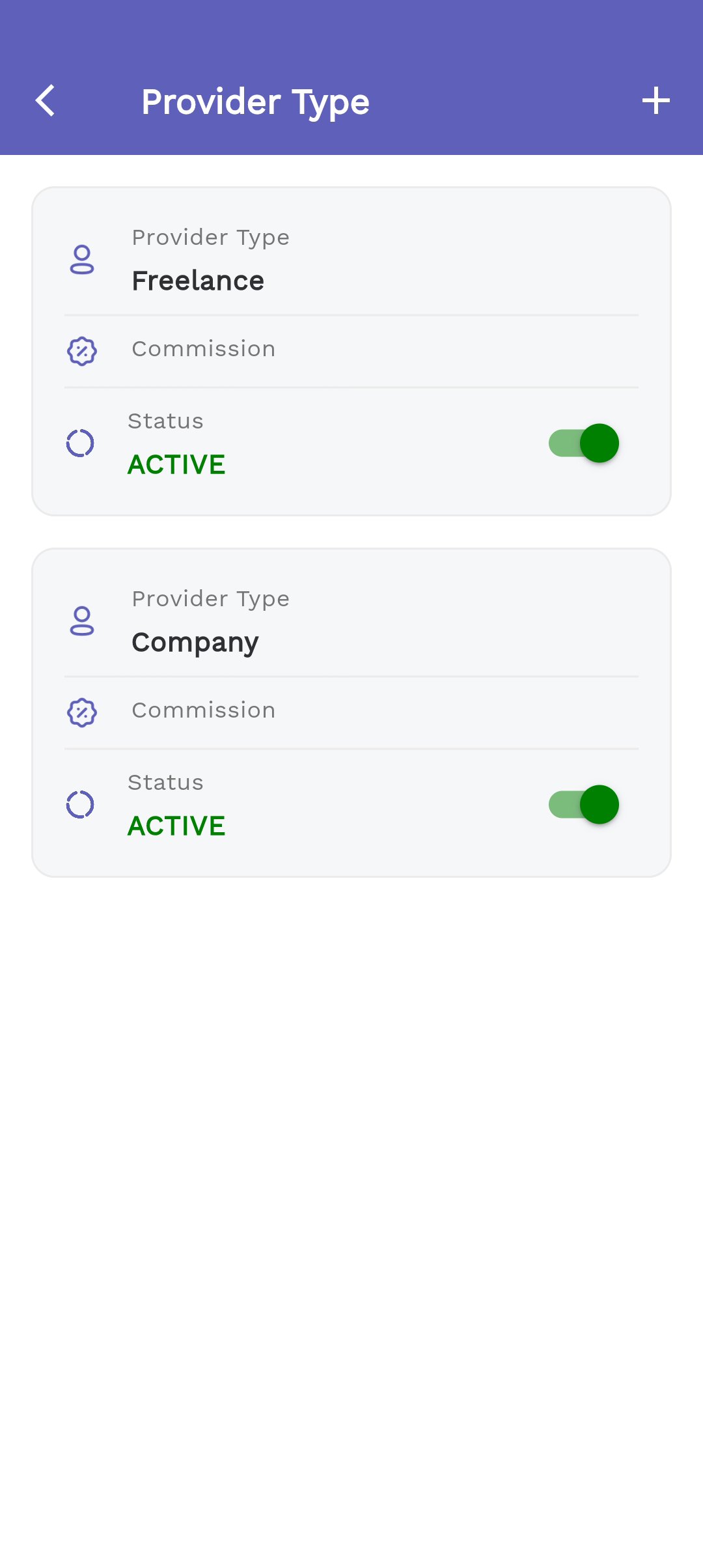Screen dimensions: 703x1568
Task: Go back using the header arrow
Action: (45, 101)
